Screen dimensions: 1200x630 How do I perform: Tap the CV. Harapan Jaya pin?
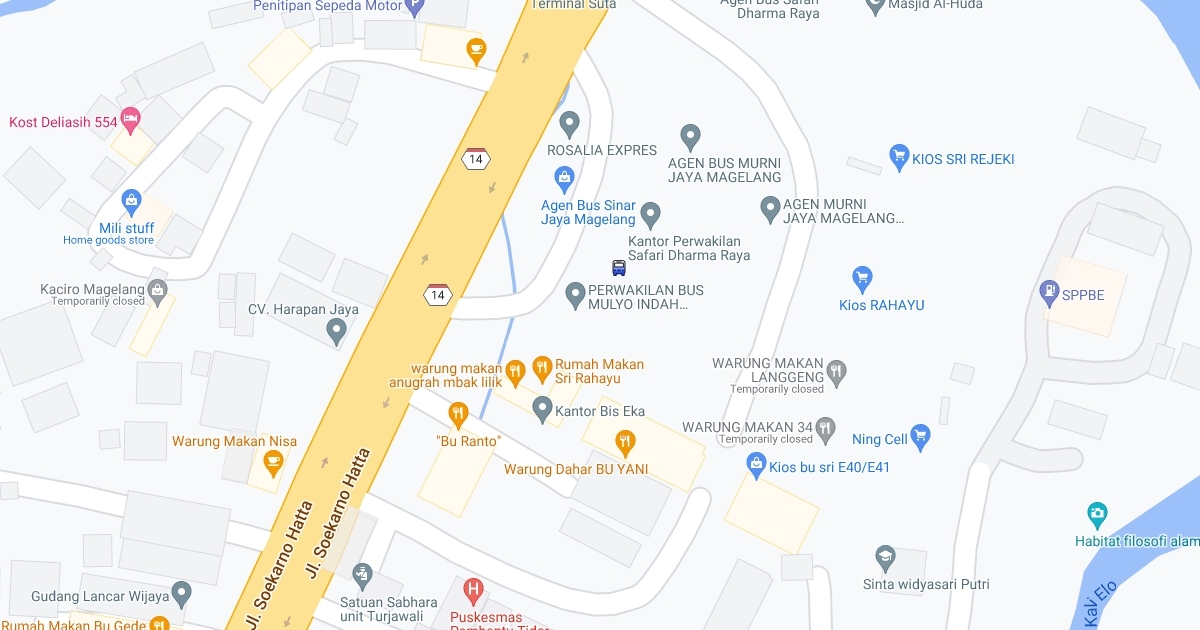point(336,333)
